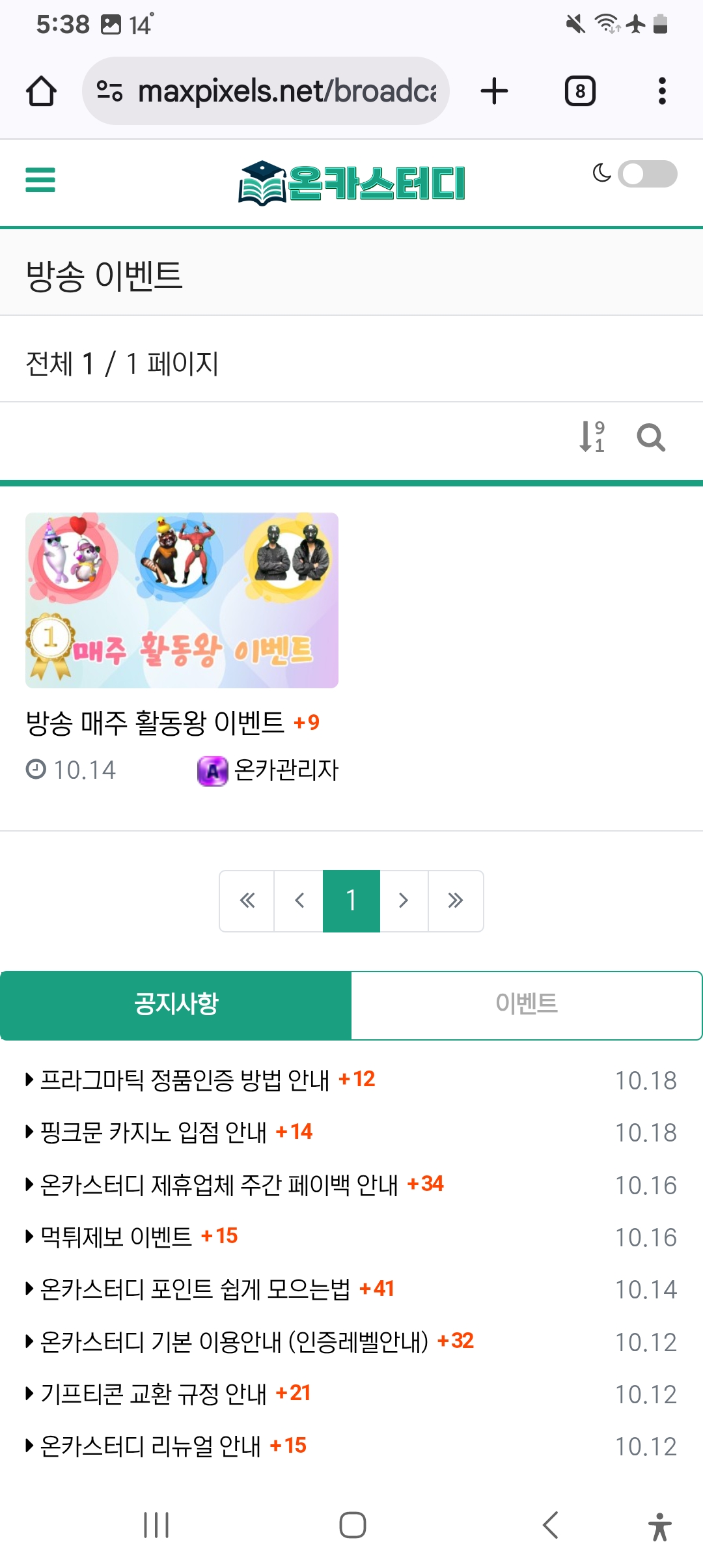Screen dimensions: 703x1568
Task: Open 먹튀제보 이벤트 notice
Action: [116, 1237]
